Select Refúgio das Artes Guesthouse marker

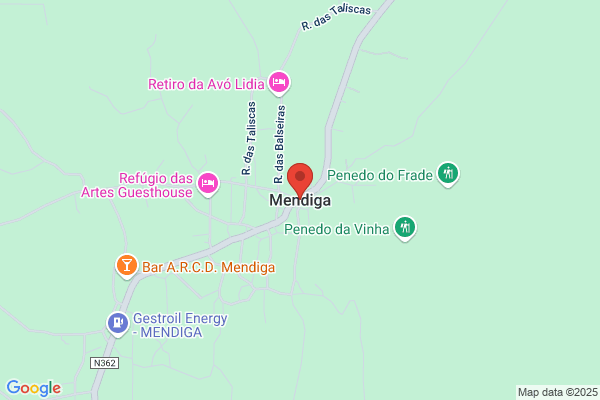click(208, 184)
